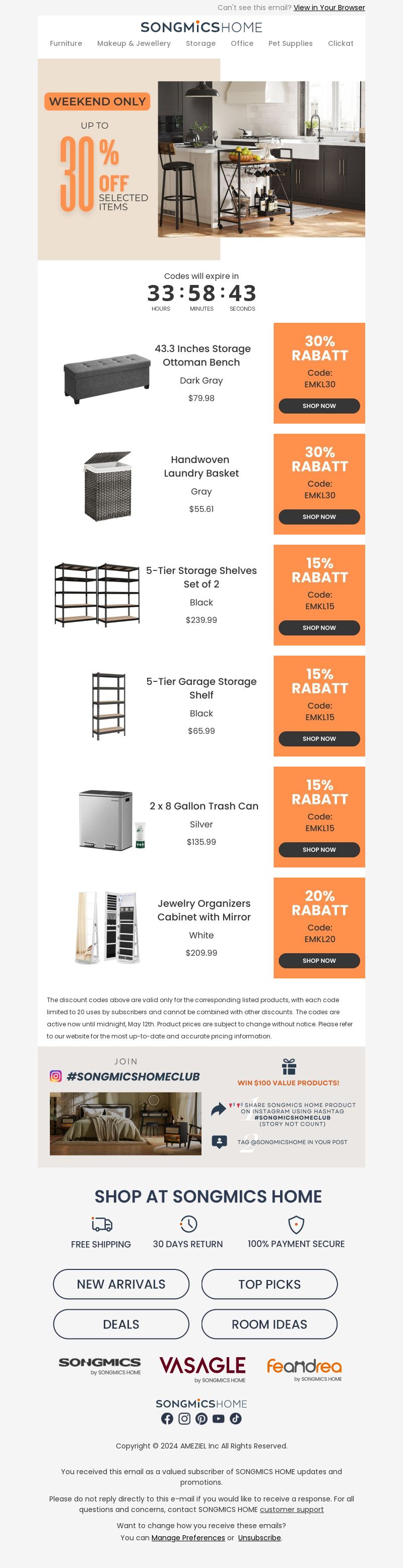The image size is (403, 1568).
Task: Visit the SONGMICS HOME Facebook page
Action: pyautogui.click(x=167, y=1419)
